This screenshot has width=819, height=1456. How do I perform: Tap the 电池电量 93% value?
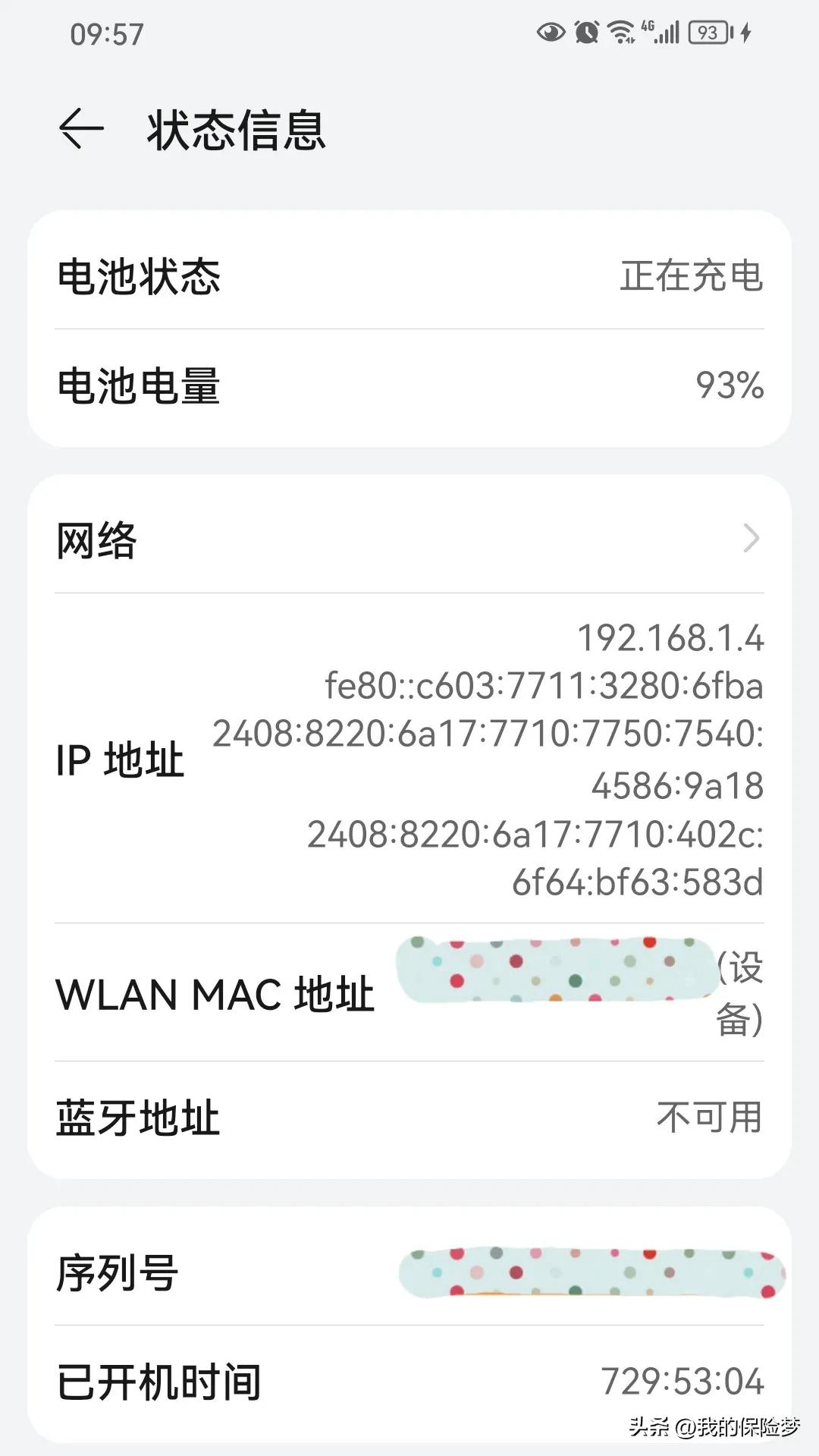pos(730,387)
